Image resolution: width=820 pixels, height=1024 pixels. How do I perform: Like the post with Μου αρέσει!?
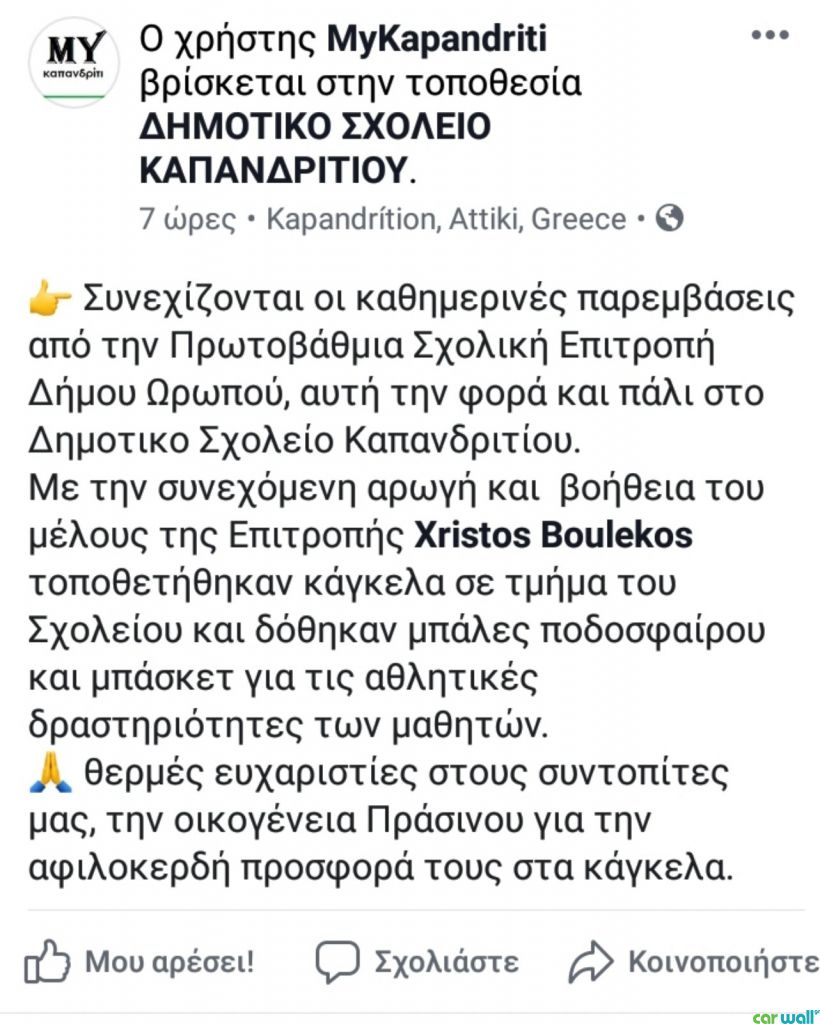139,962
